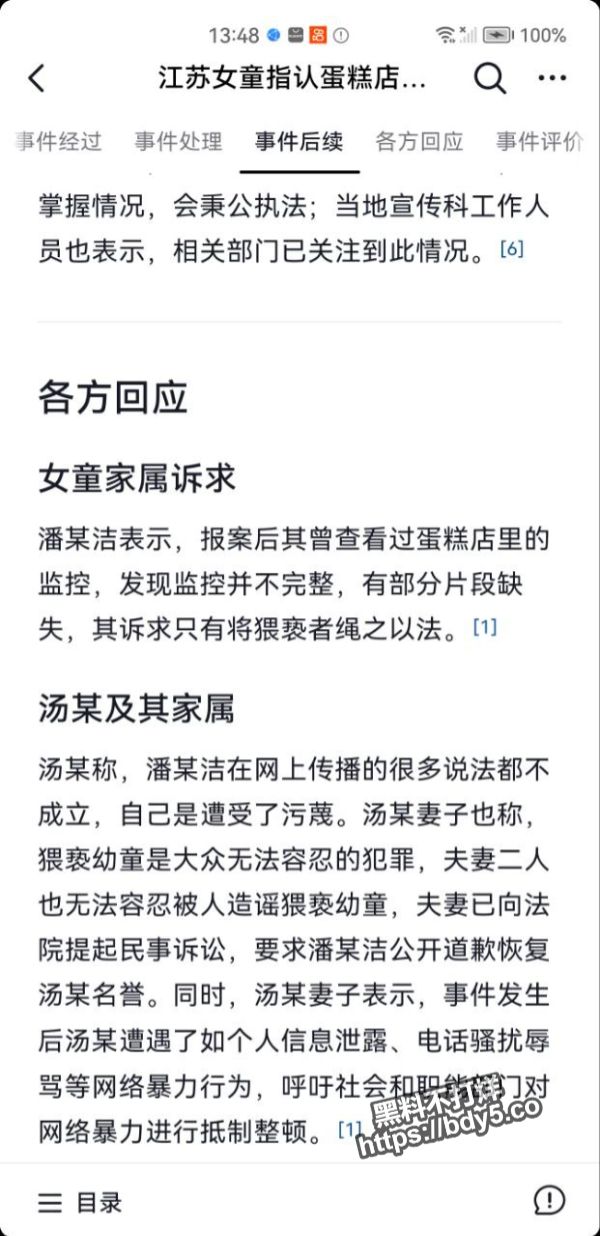Select the 事件后续 tab
600x1236 pixels.
coord(299,141)
